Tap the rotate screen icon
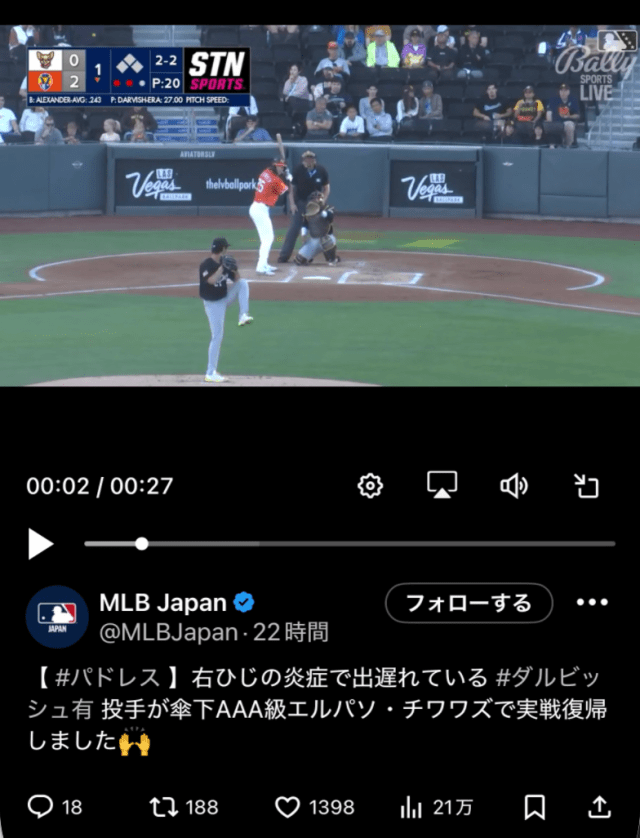Image resolution: width=640 pixels, height=838 pixels. (586, 486)
